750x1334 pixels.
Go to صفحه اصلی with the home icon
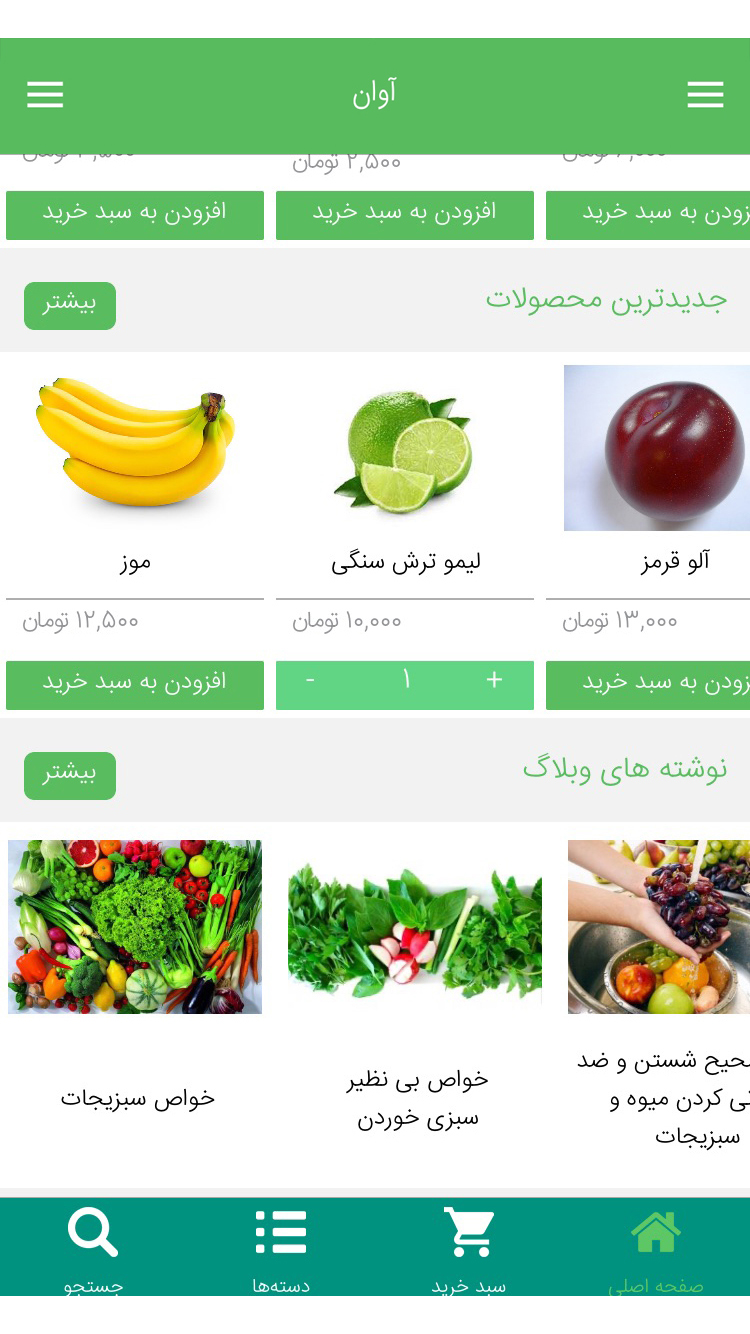point(656,1231)
